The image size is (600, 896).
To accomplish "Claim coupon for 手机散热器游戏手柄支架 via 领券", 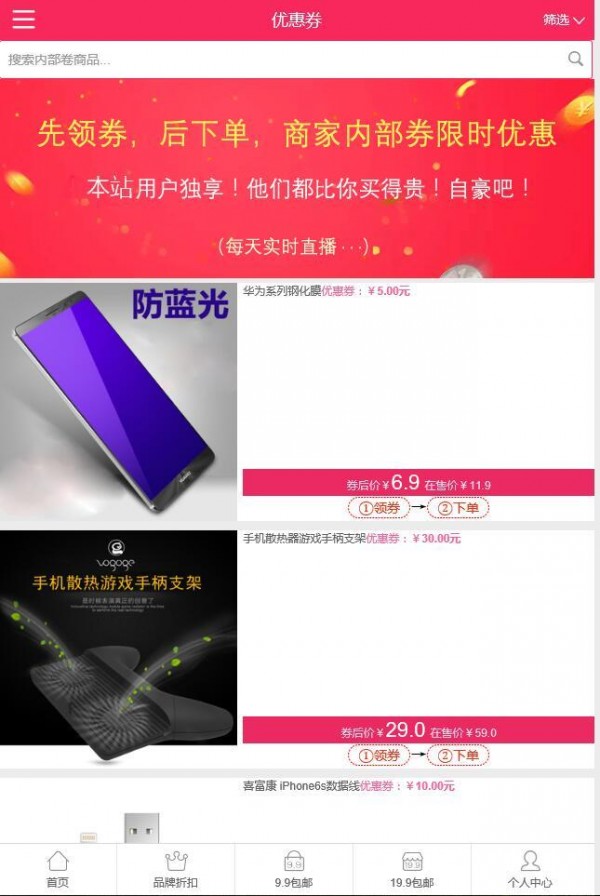I will pos(380,755).
